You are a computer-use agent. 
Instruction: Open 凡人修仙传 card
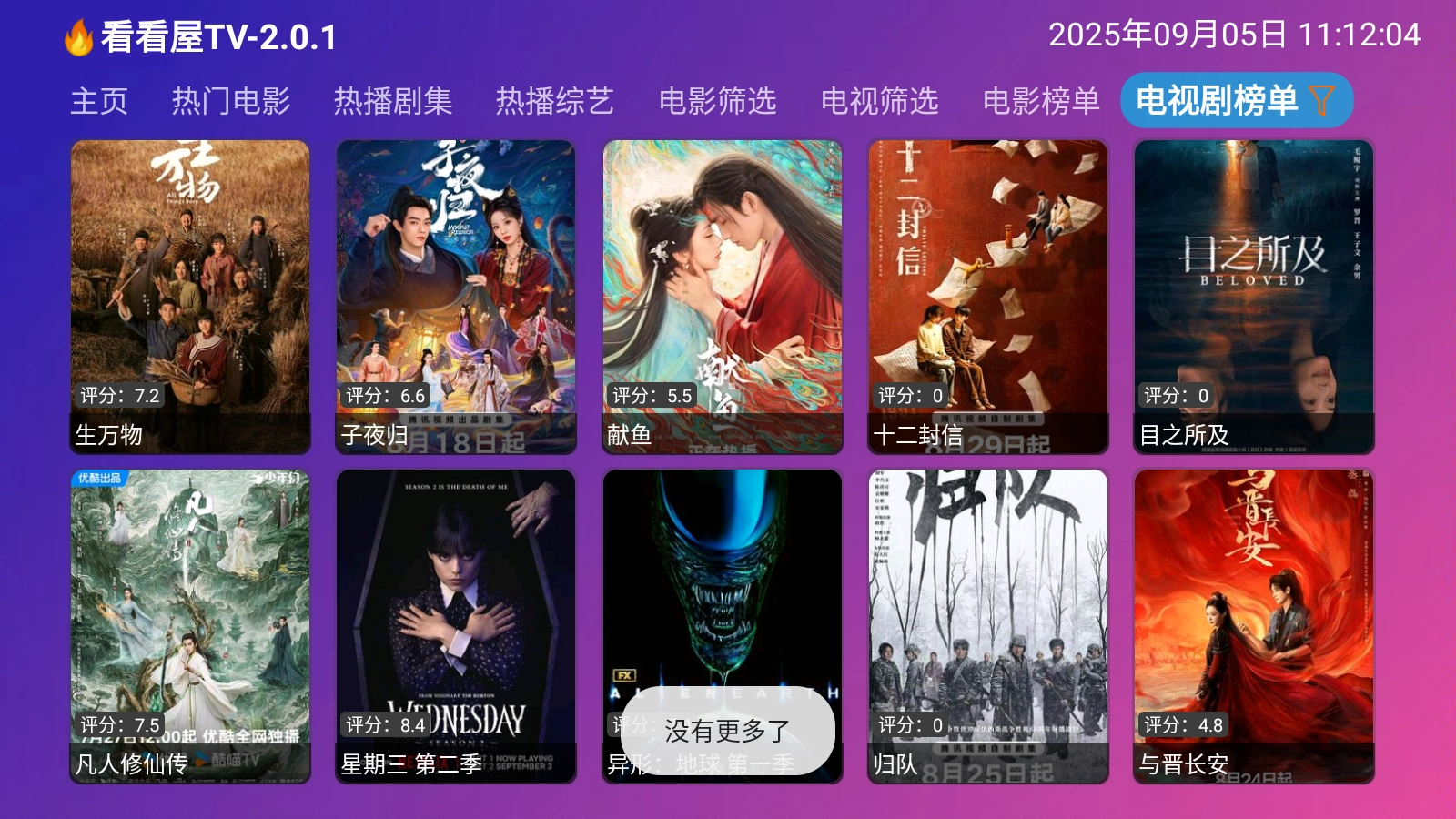190,625
